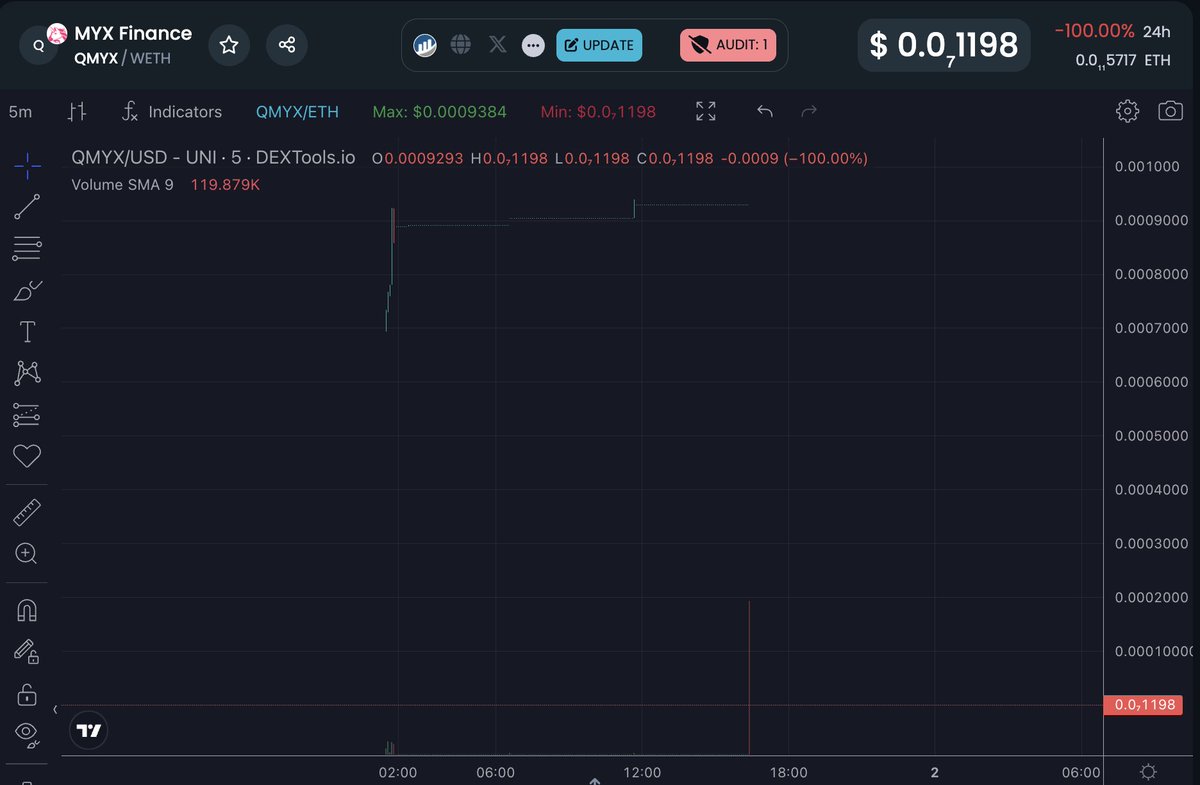Screen dimensions: 1200x785
Task: Show more links via three-dots icon
Action: (x=533, y=45)
